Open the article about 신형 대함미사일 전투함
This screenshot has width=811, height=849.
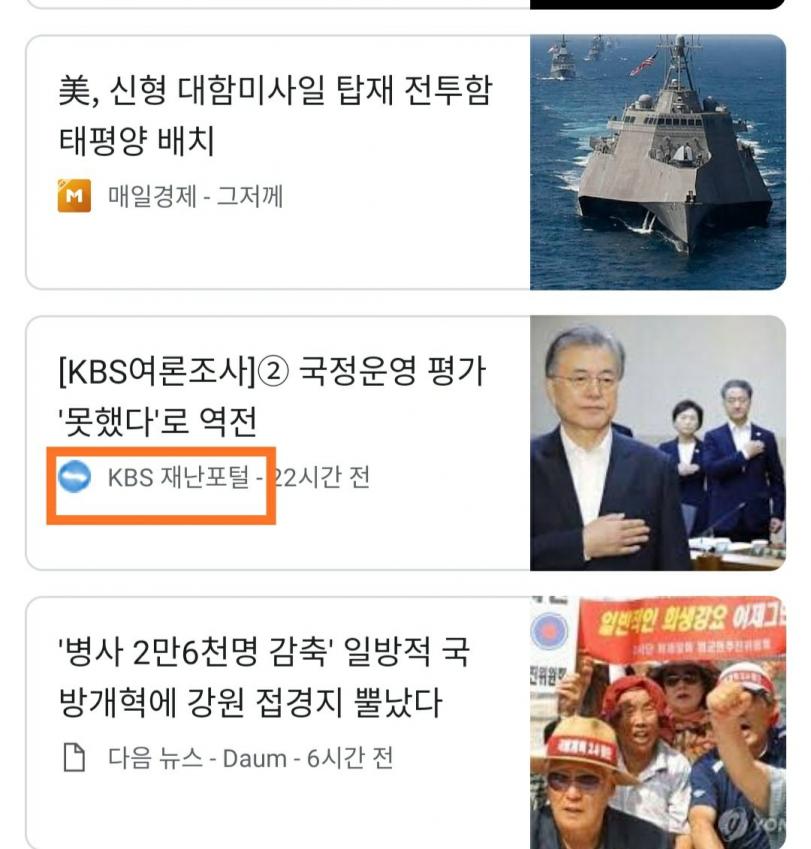pos(275,117)
